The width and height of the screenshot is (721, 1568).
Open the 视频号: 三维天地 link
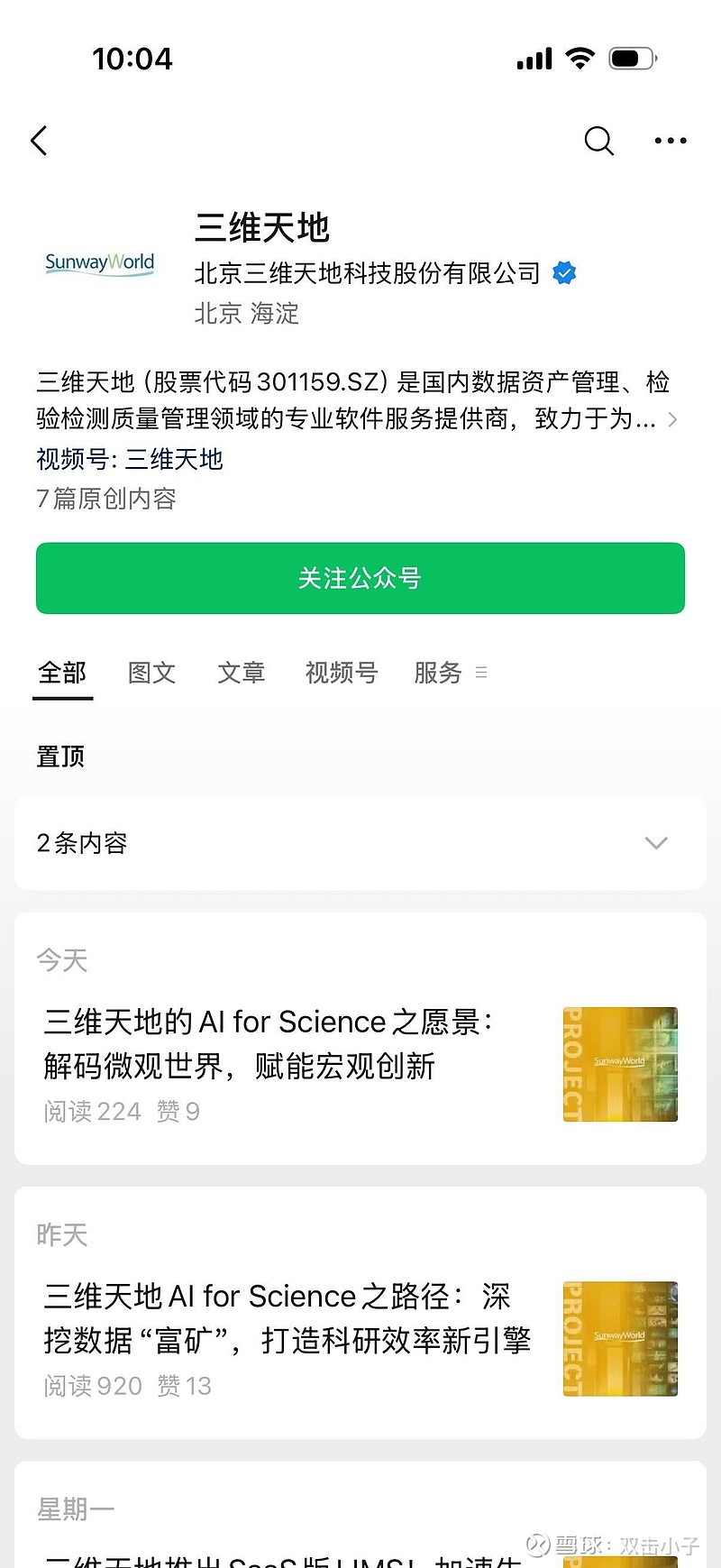tap(131, 461)
